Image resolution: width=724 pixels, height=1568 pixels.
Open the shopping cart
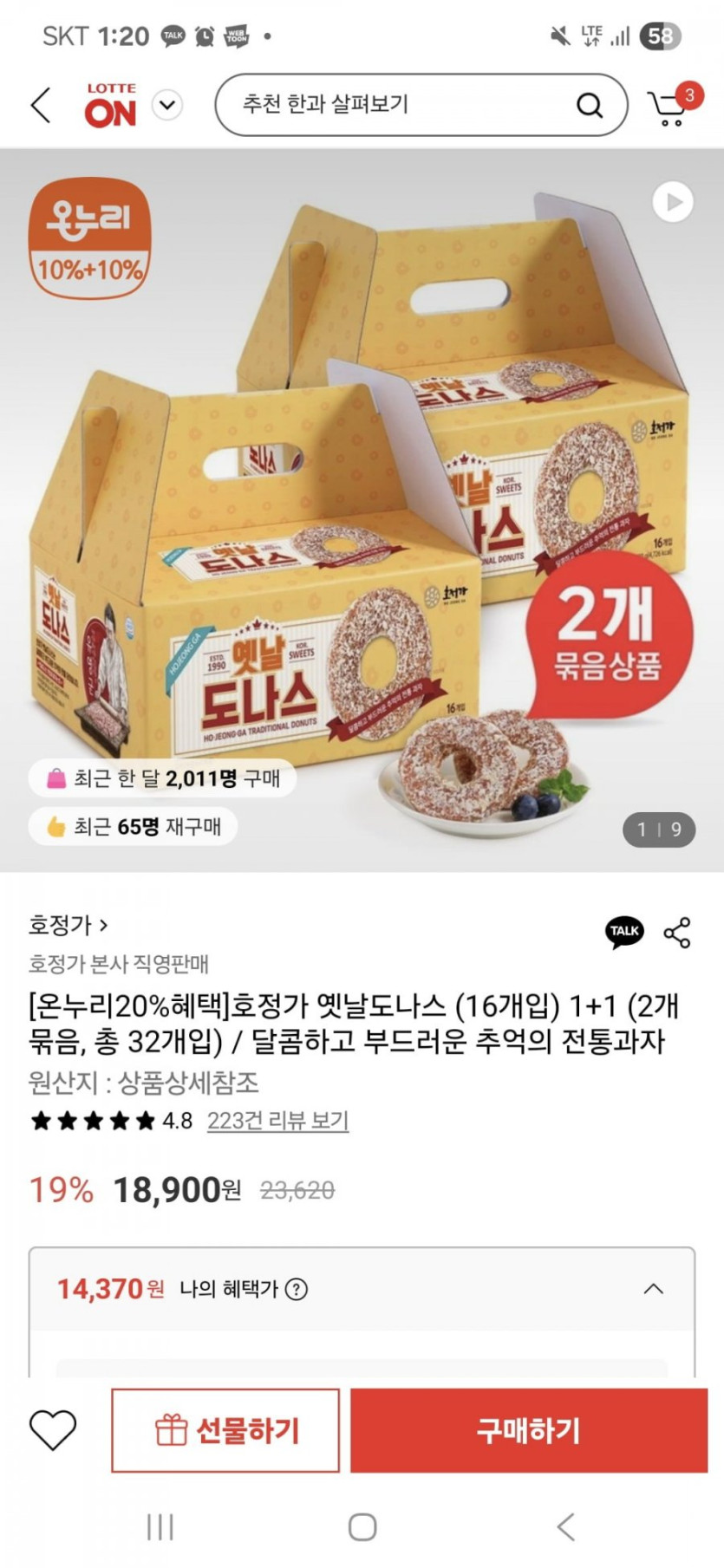[670, 106]
